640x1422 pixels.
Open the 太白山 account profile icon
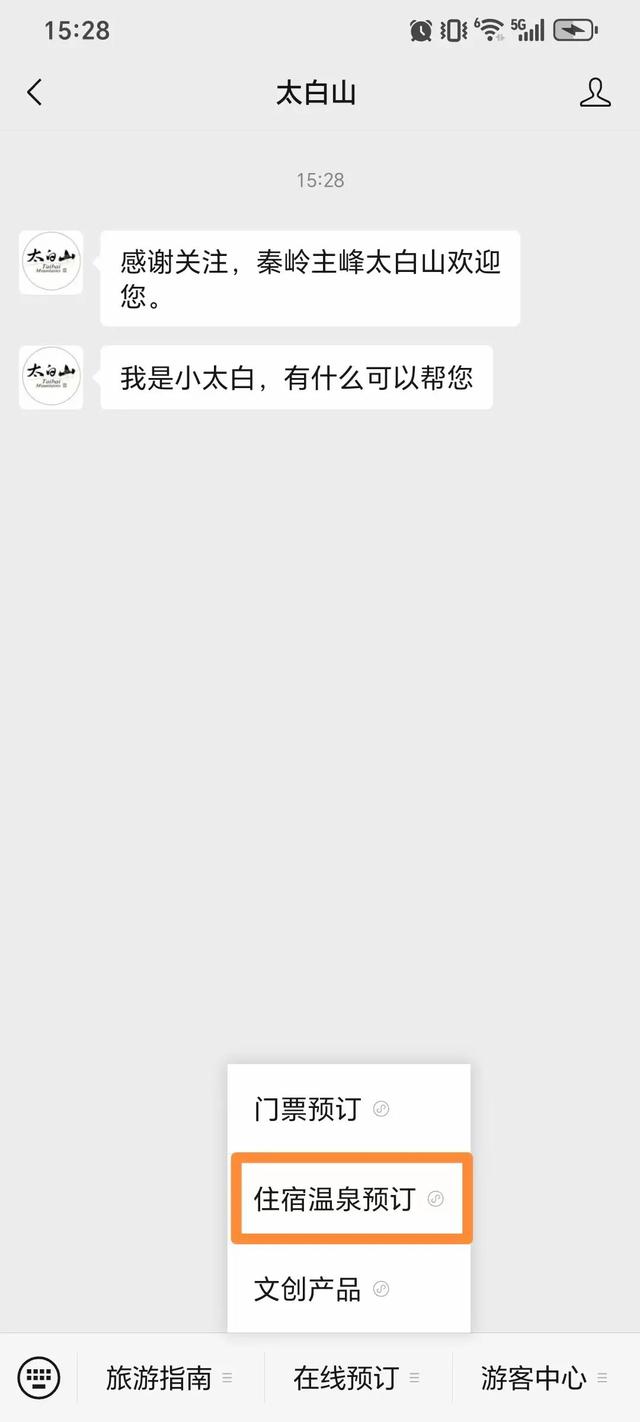[595, 93]
